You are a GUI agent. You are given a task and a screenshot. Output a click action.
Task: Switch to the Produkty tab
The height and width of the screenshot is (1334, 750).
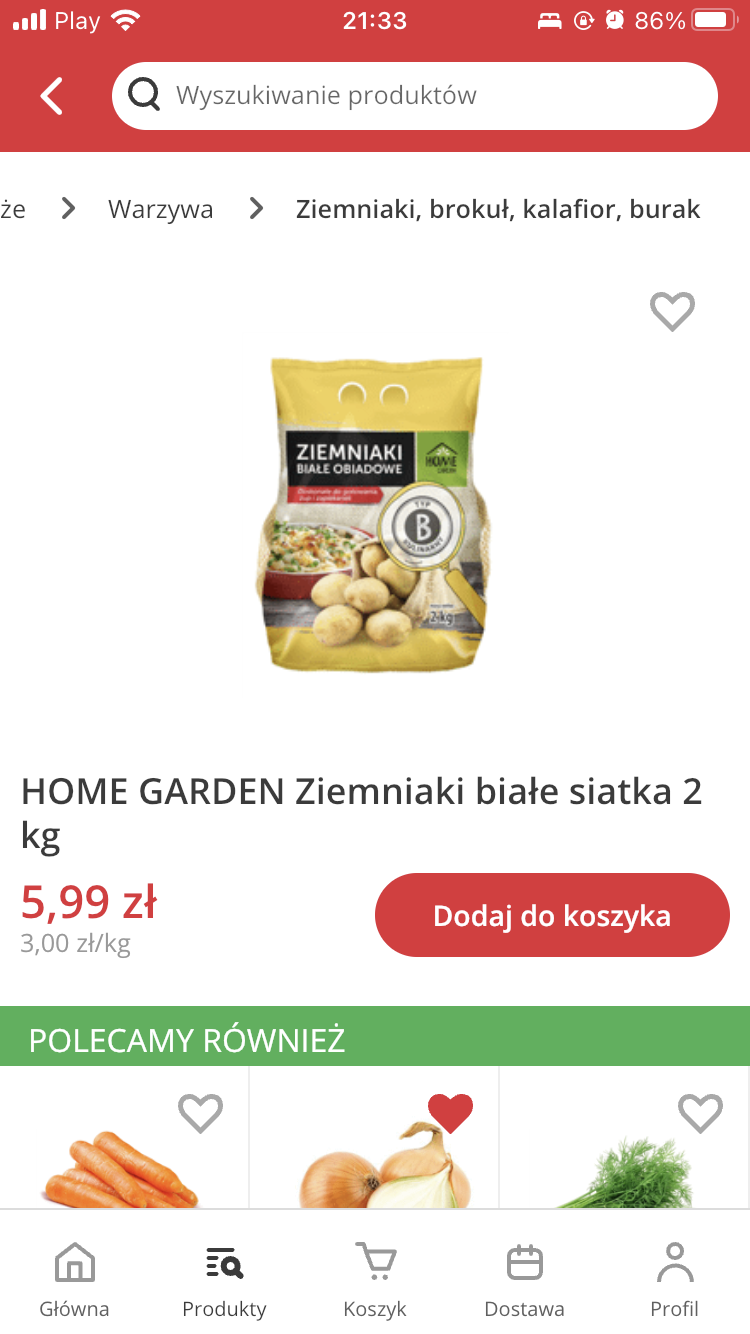[224, 1280]
